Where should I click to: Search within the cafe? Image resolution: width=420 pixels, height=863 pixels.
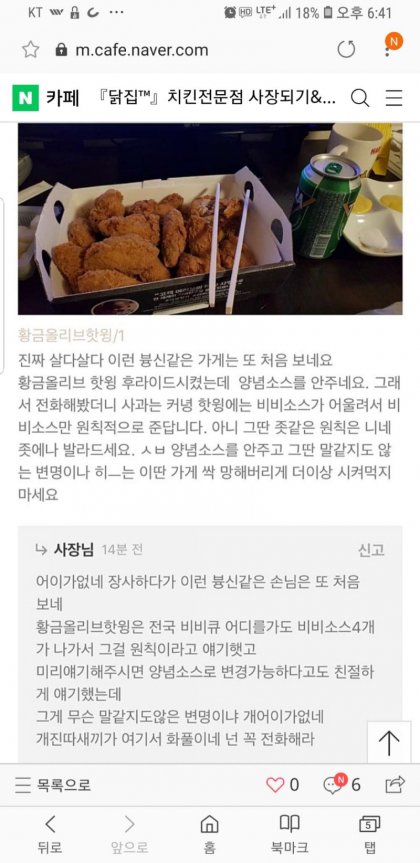[x=359, y=98]
